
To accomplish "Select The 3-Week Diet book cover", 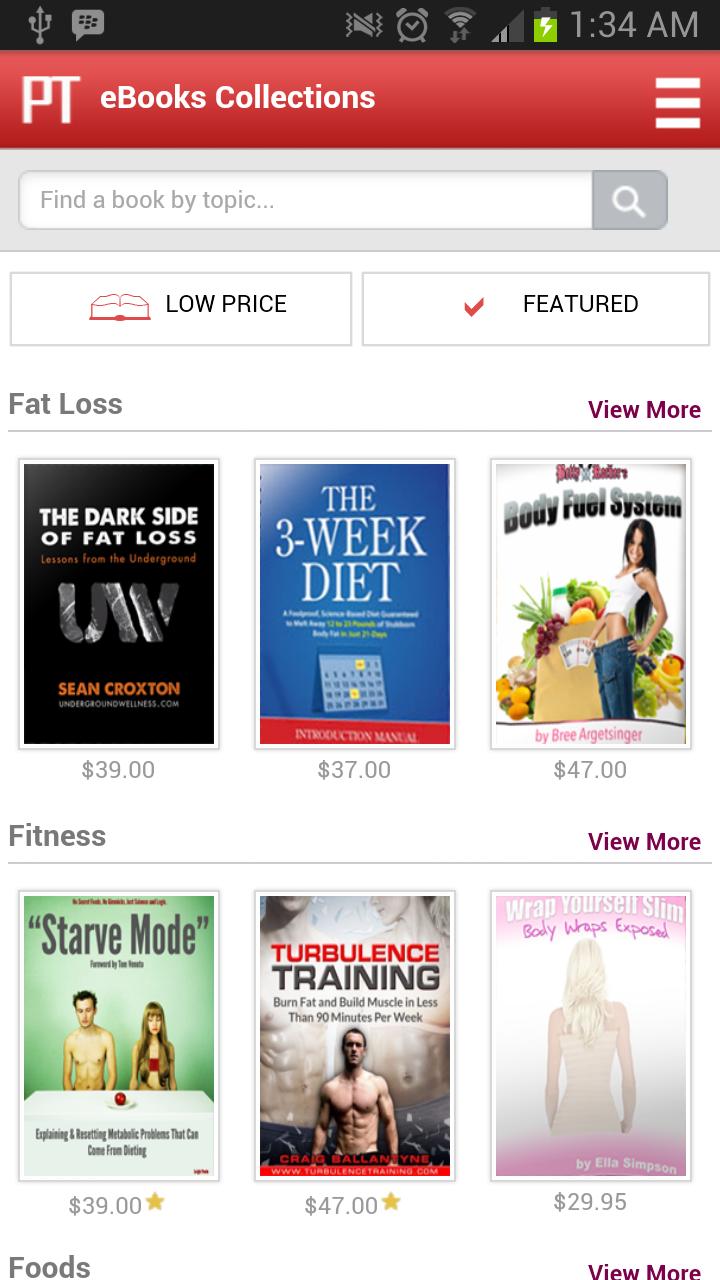I will click(x=354, y=603).
